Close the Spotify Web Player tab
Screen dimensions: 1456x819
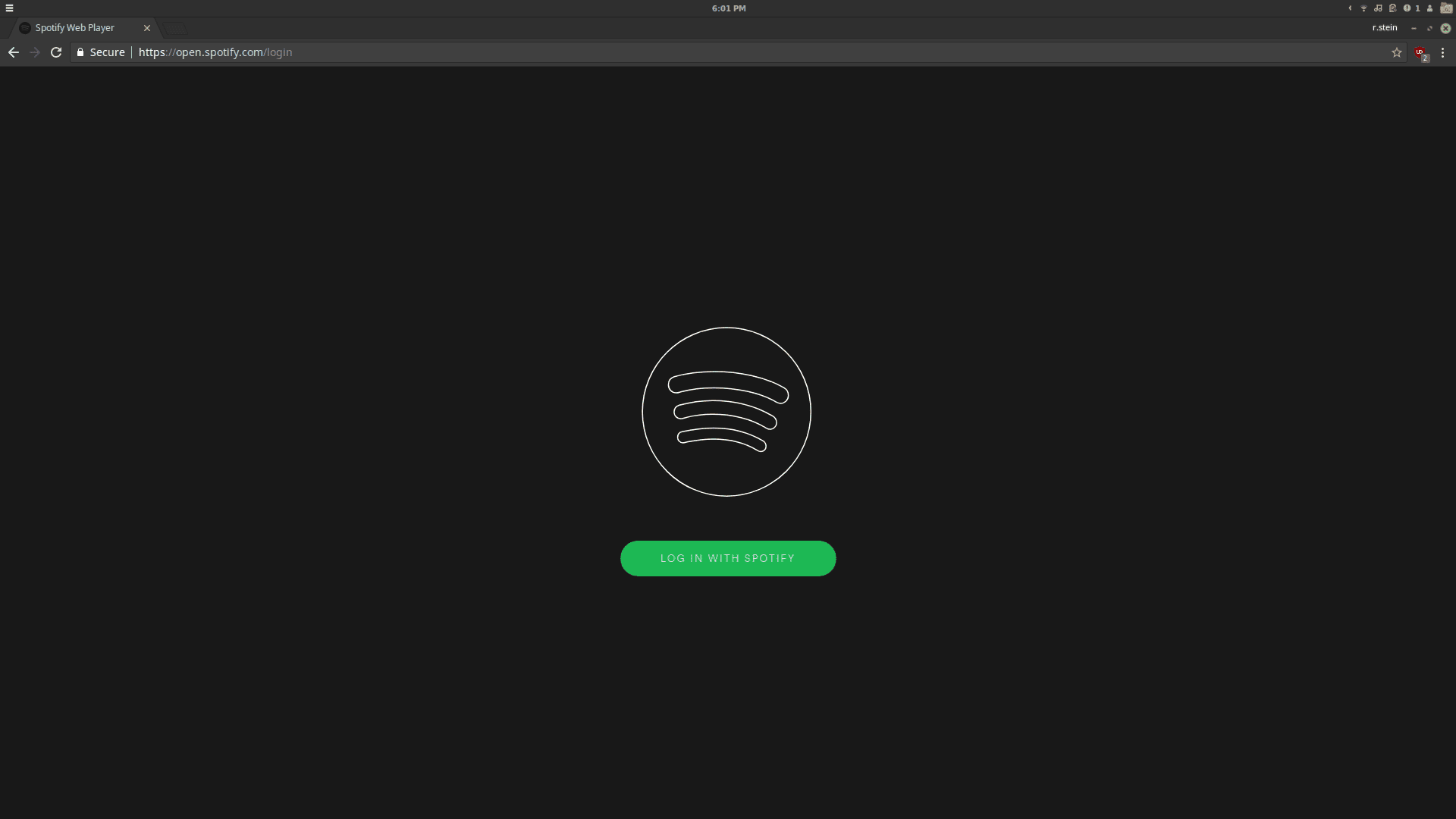tap(147, 28)
